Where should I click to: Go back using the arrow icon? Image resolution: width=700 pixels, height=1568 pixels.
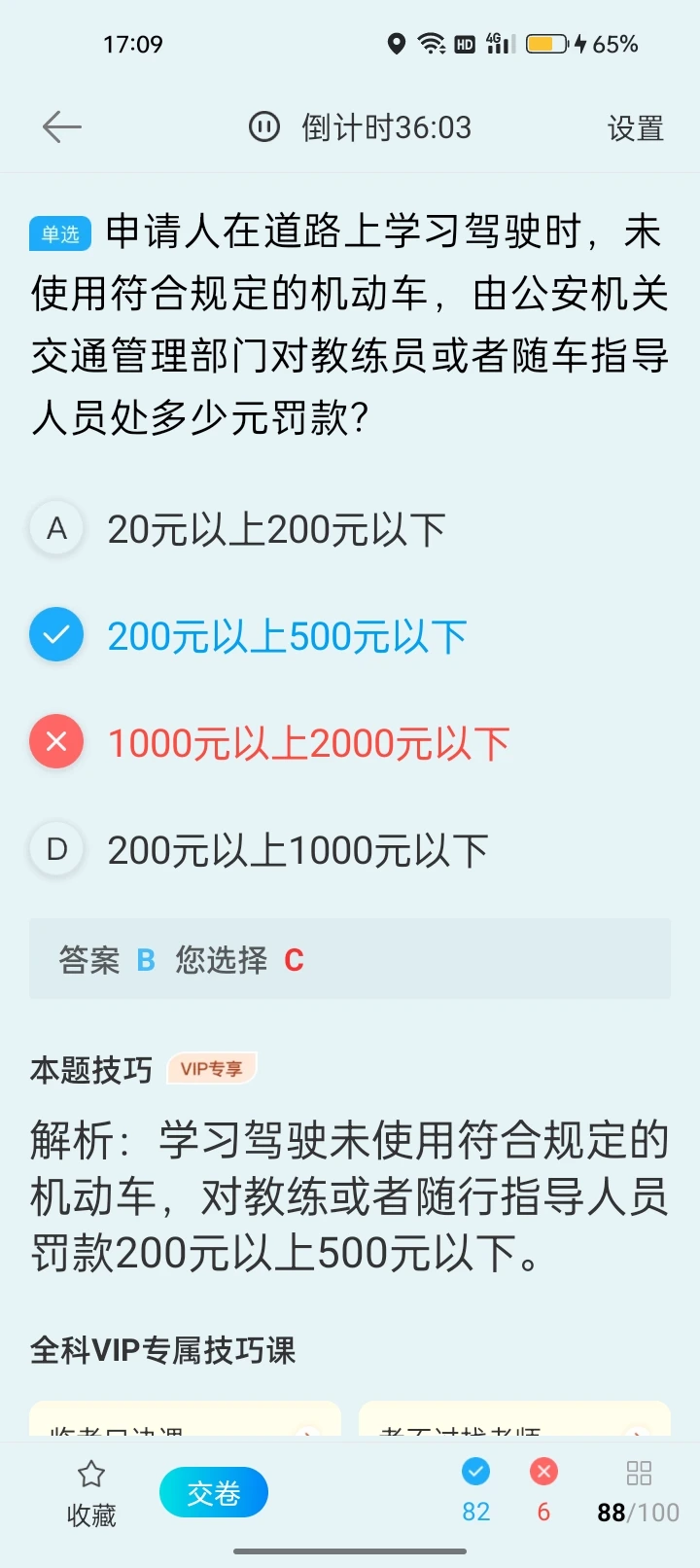[x=62, y=127]
